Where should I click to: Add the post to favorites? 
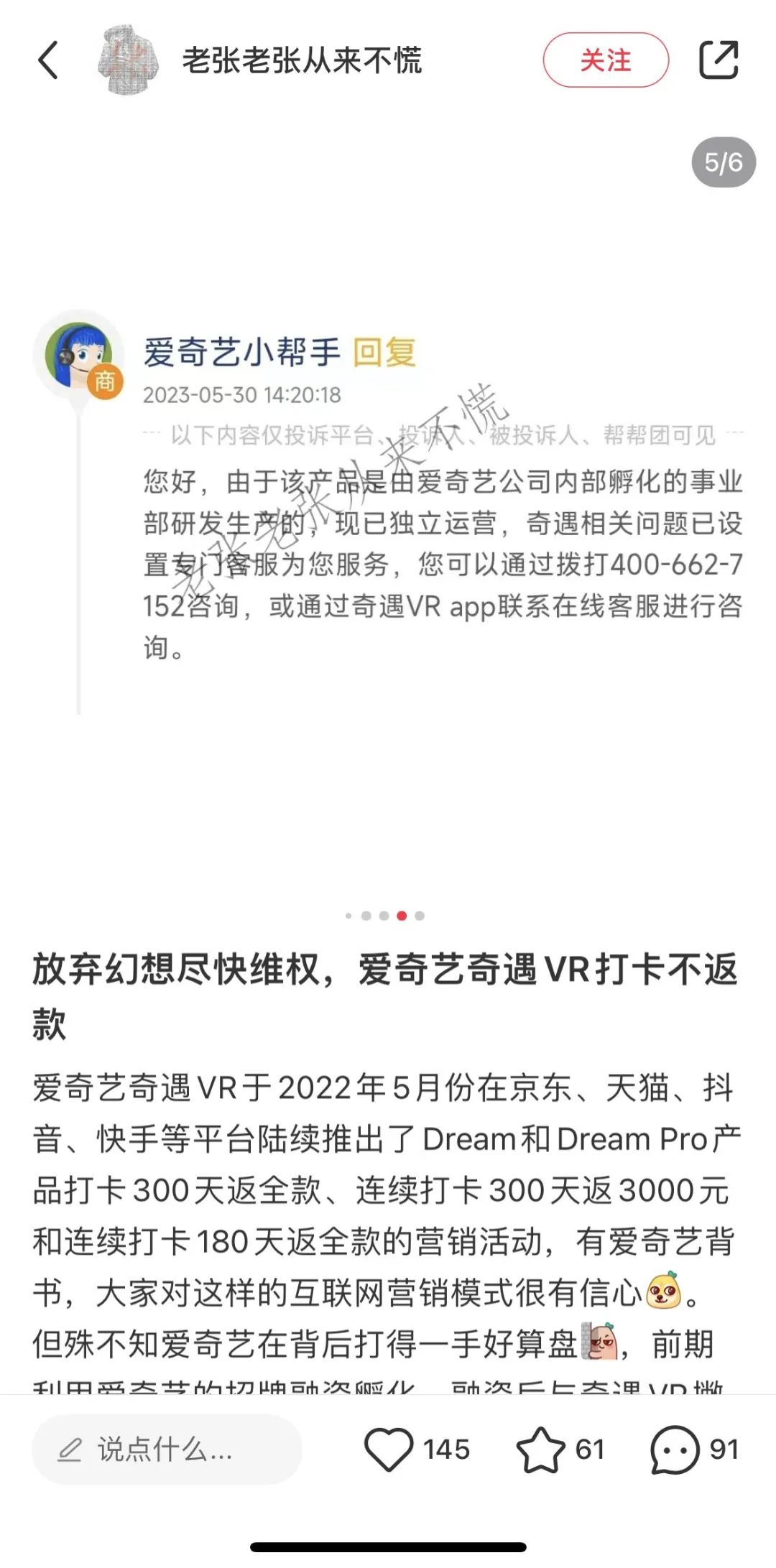540,1449
